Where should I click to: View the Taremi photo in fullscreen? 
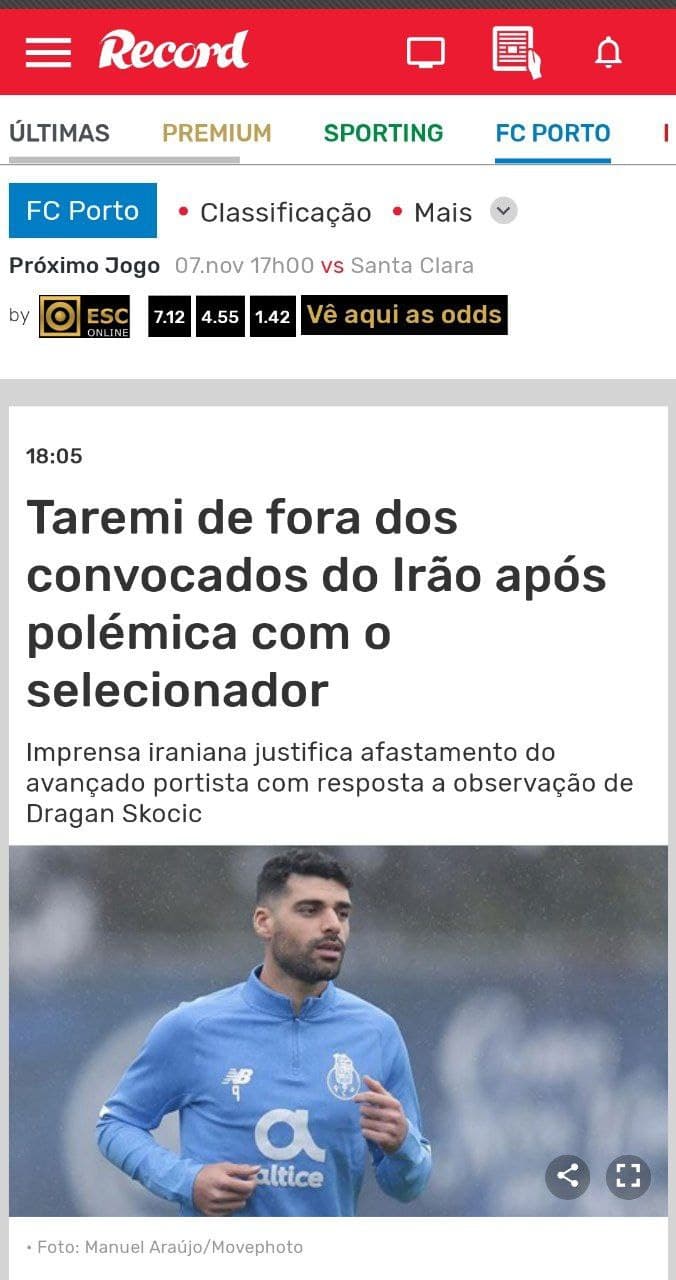pos(628,1176)
